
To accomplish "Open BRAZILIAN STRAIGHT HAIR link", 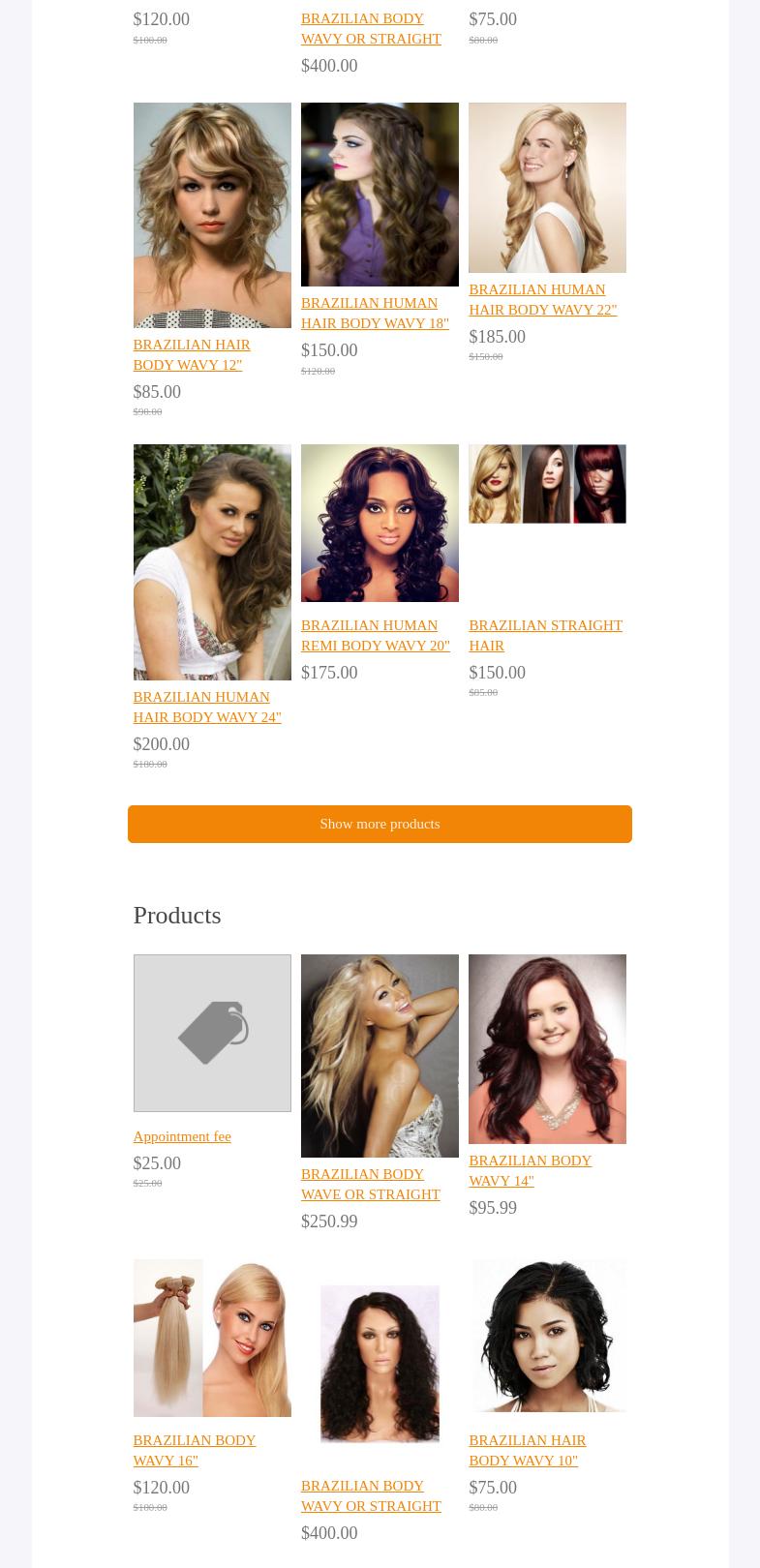I will pyautogui.click(x=545, y=635).
